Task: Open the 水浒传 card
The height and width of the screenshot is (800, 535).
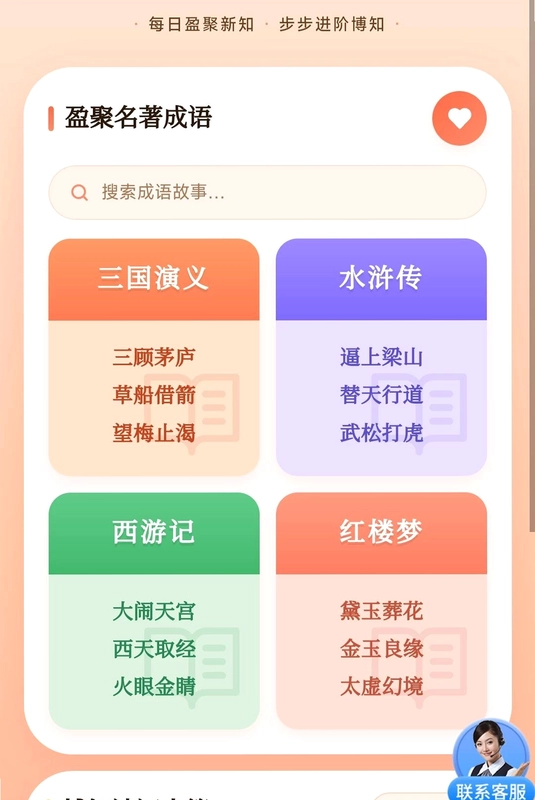Action: (381, 357)
